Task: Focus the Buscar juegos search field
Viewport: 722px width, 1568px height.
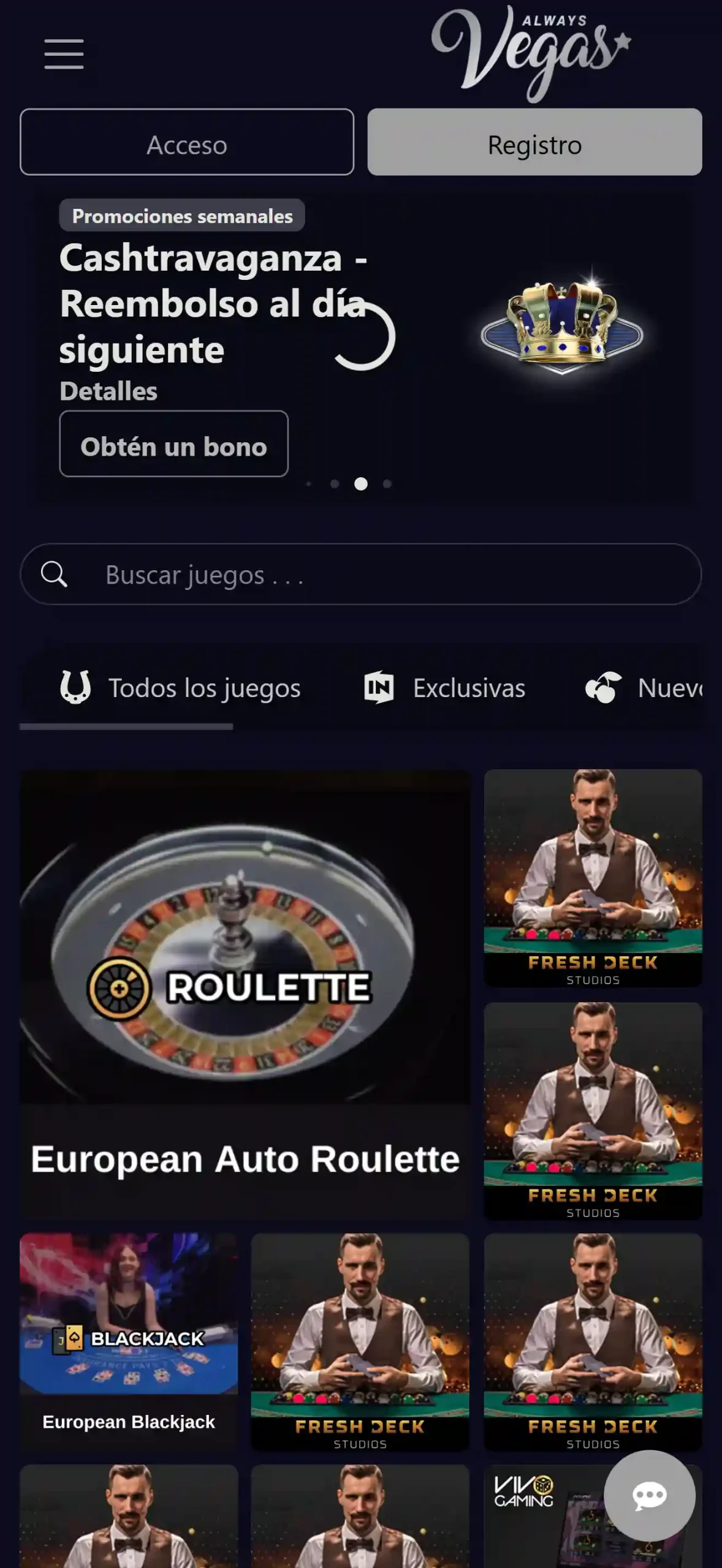Action: pos(361,575)
